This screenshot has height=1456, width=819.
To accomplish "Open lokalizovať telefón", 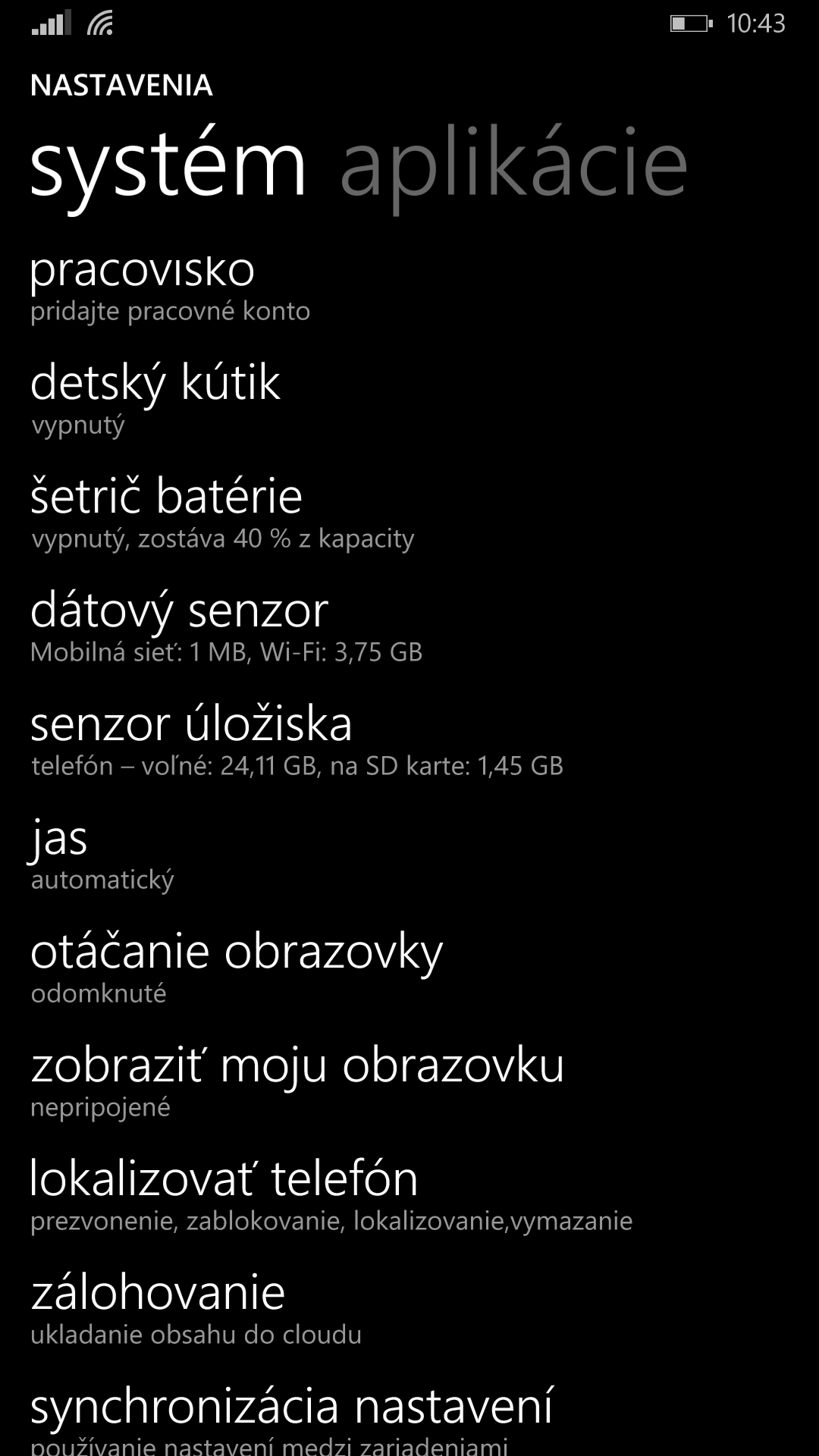I will click(x=409, y=1197).
